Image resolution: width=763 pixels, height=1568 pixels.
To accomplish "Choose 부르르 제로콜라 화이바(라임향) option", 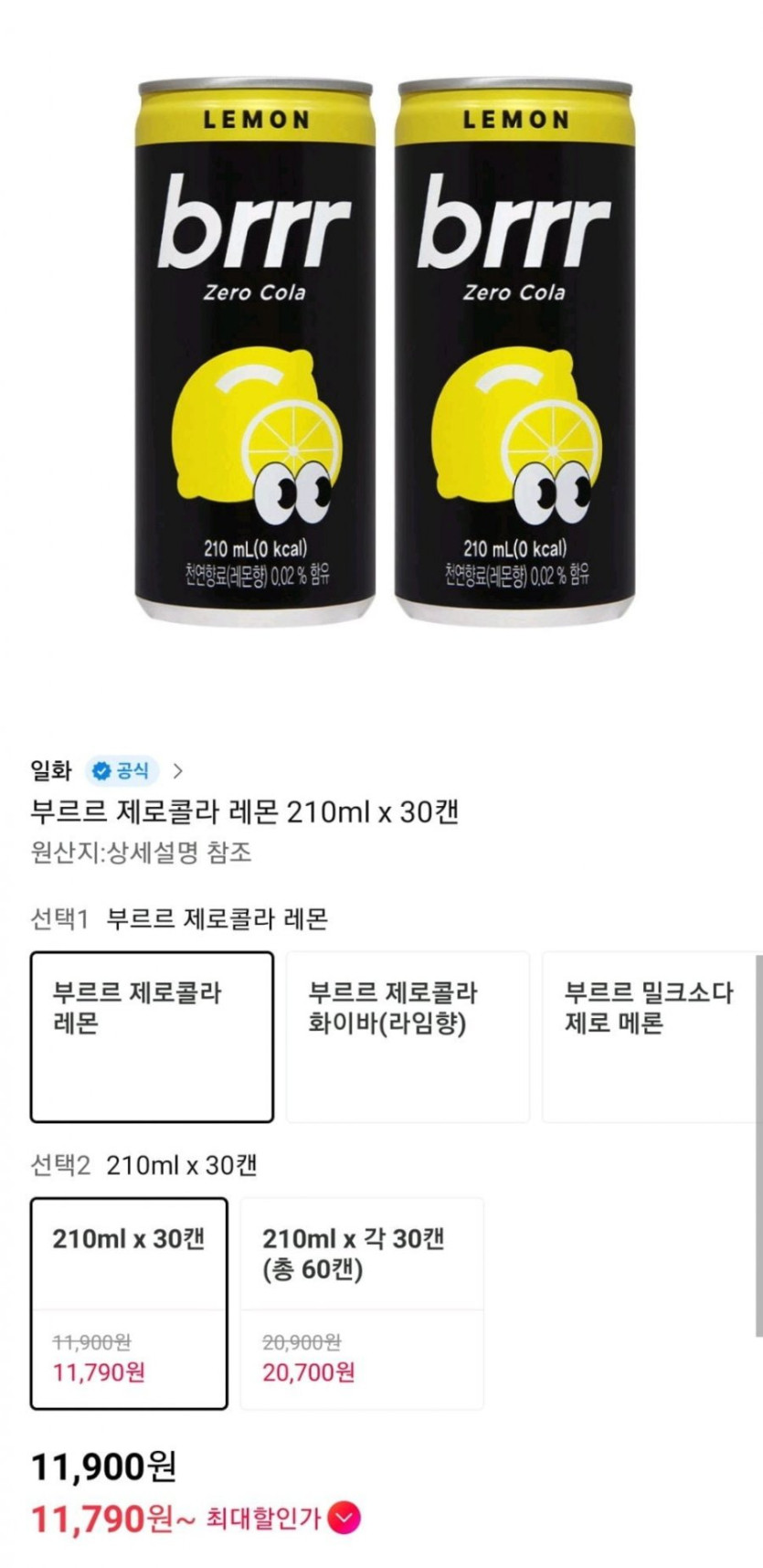I will [408, 1036].
